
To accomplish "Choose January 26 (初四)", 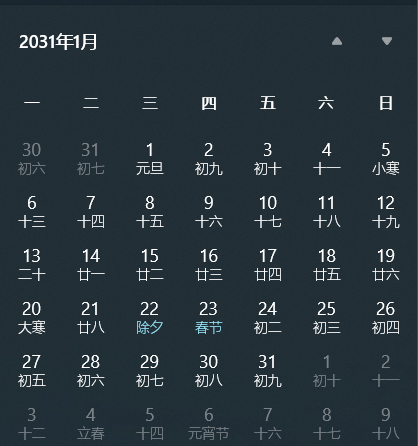I will (x=386, y=318).
